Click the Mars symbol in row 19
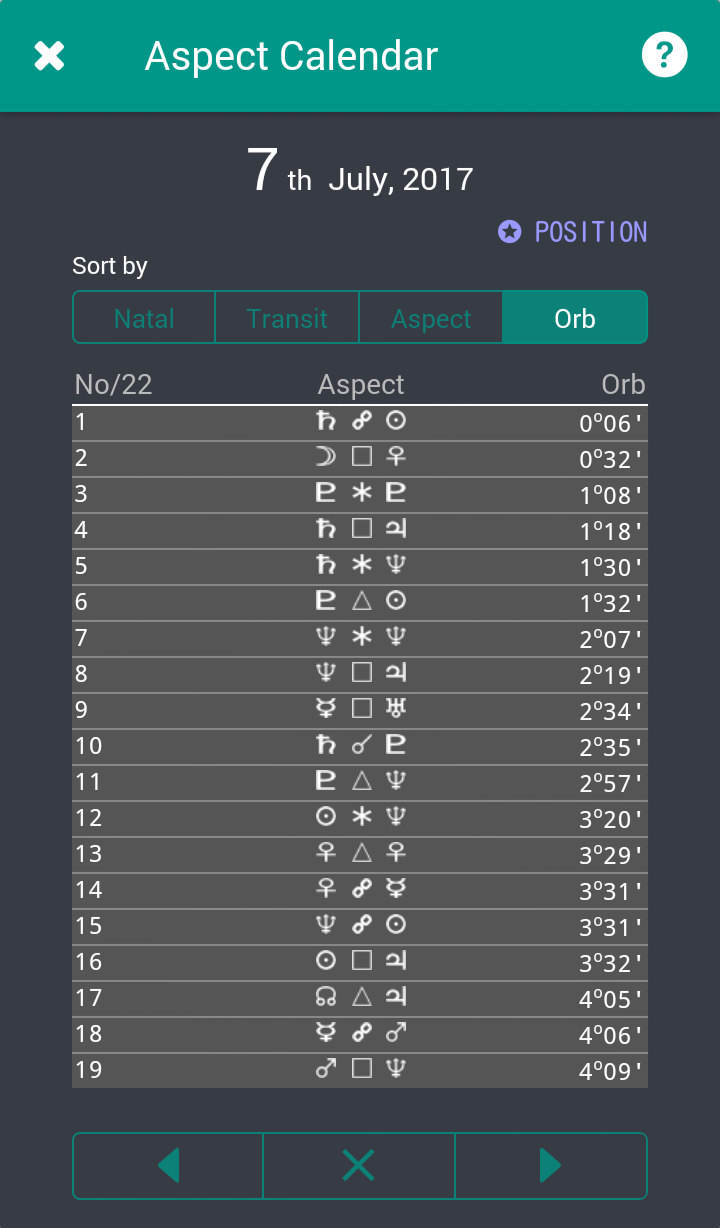720x1228 pixels. pos(326,1069)
